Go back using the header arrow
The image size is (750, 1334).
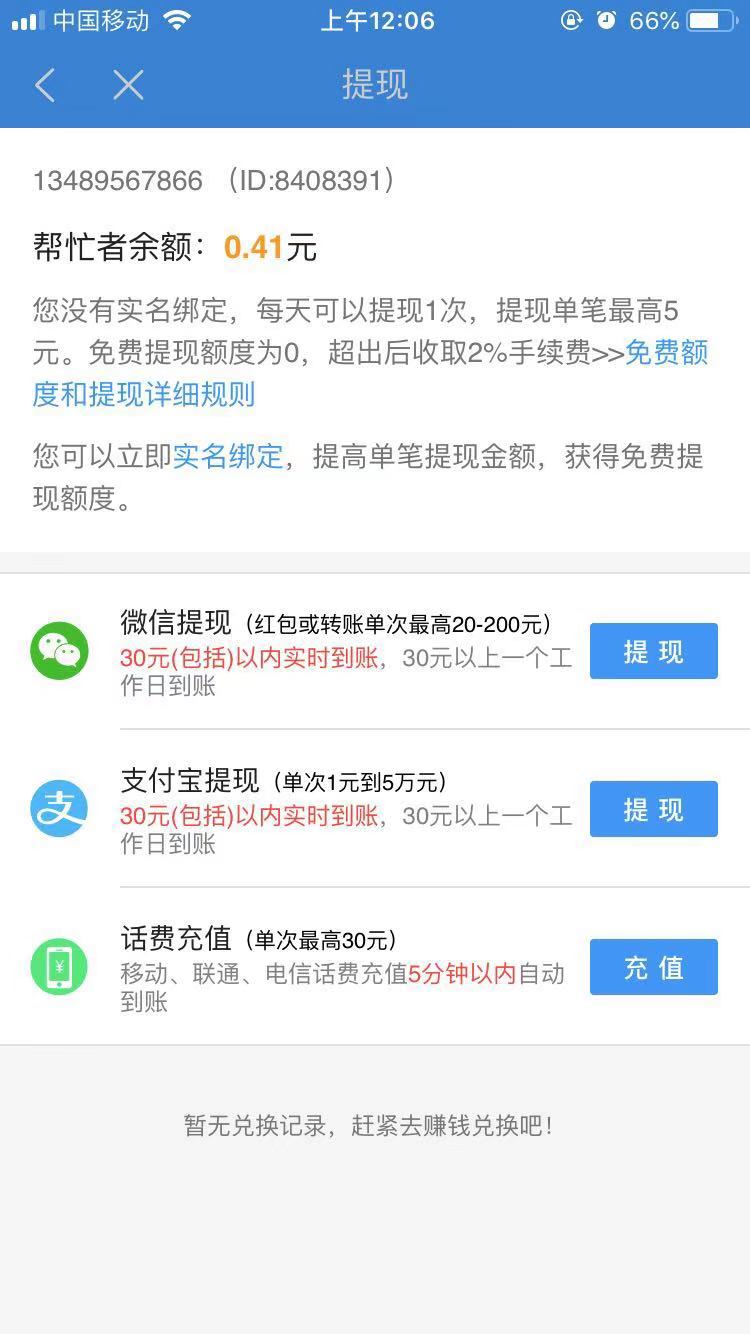tap(45, 85)
